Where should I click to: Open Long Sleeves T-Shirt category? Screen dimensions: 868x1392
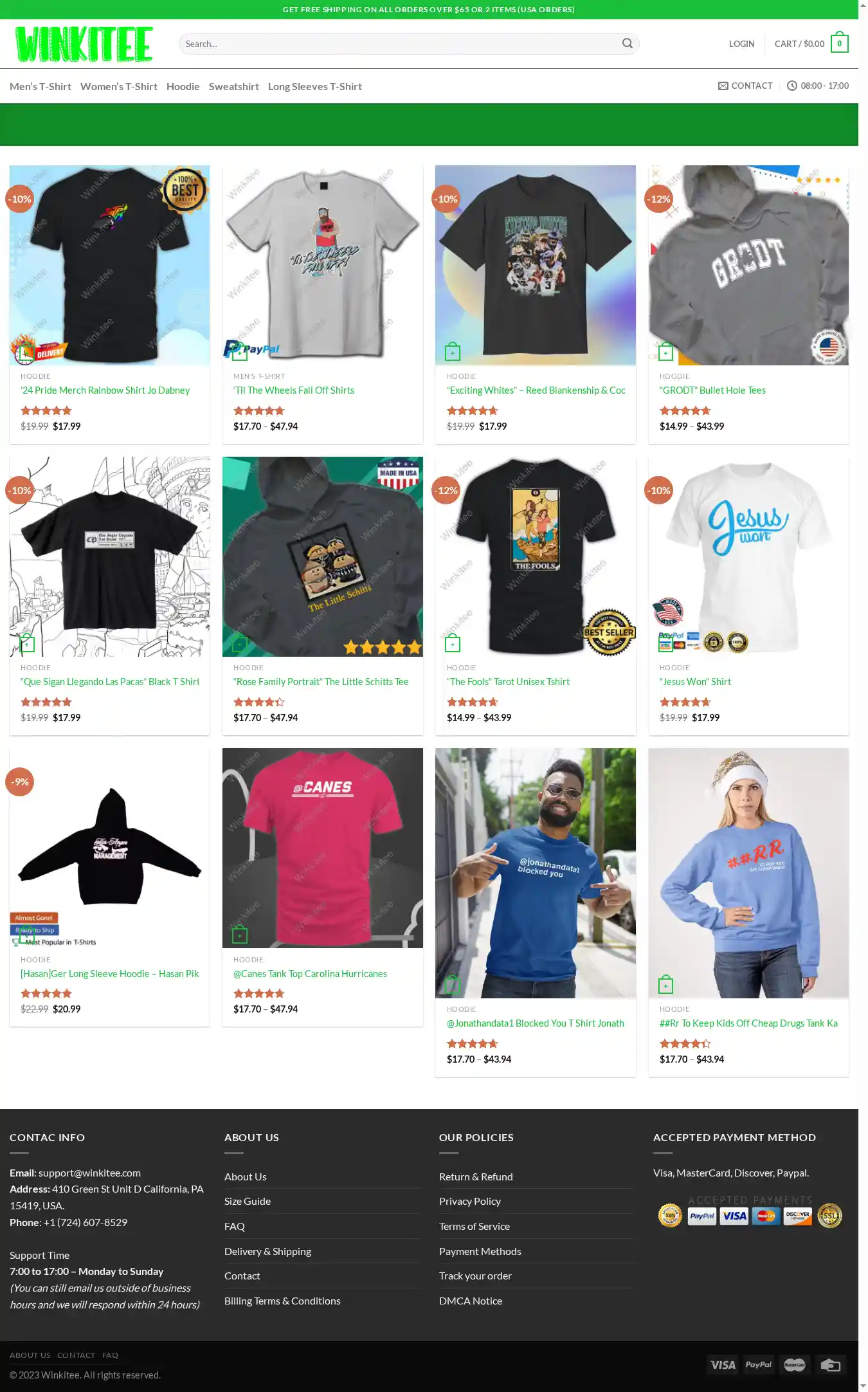pyautogui.click(x=314, y=86)
